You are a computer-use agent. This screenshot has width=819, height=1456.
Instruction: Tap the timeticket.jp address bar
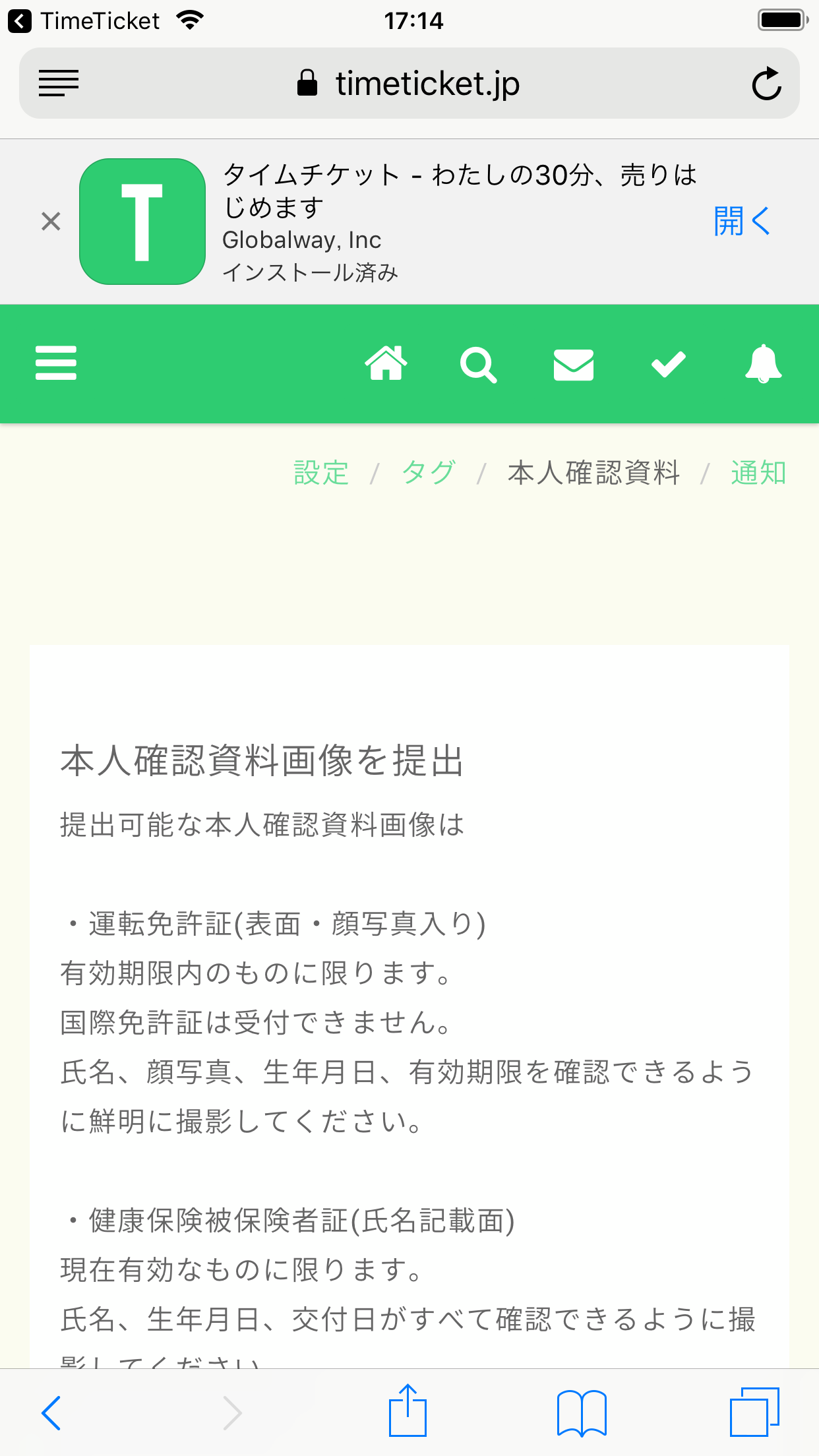click(409, 84)
